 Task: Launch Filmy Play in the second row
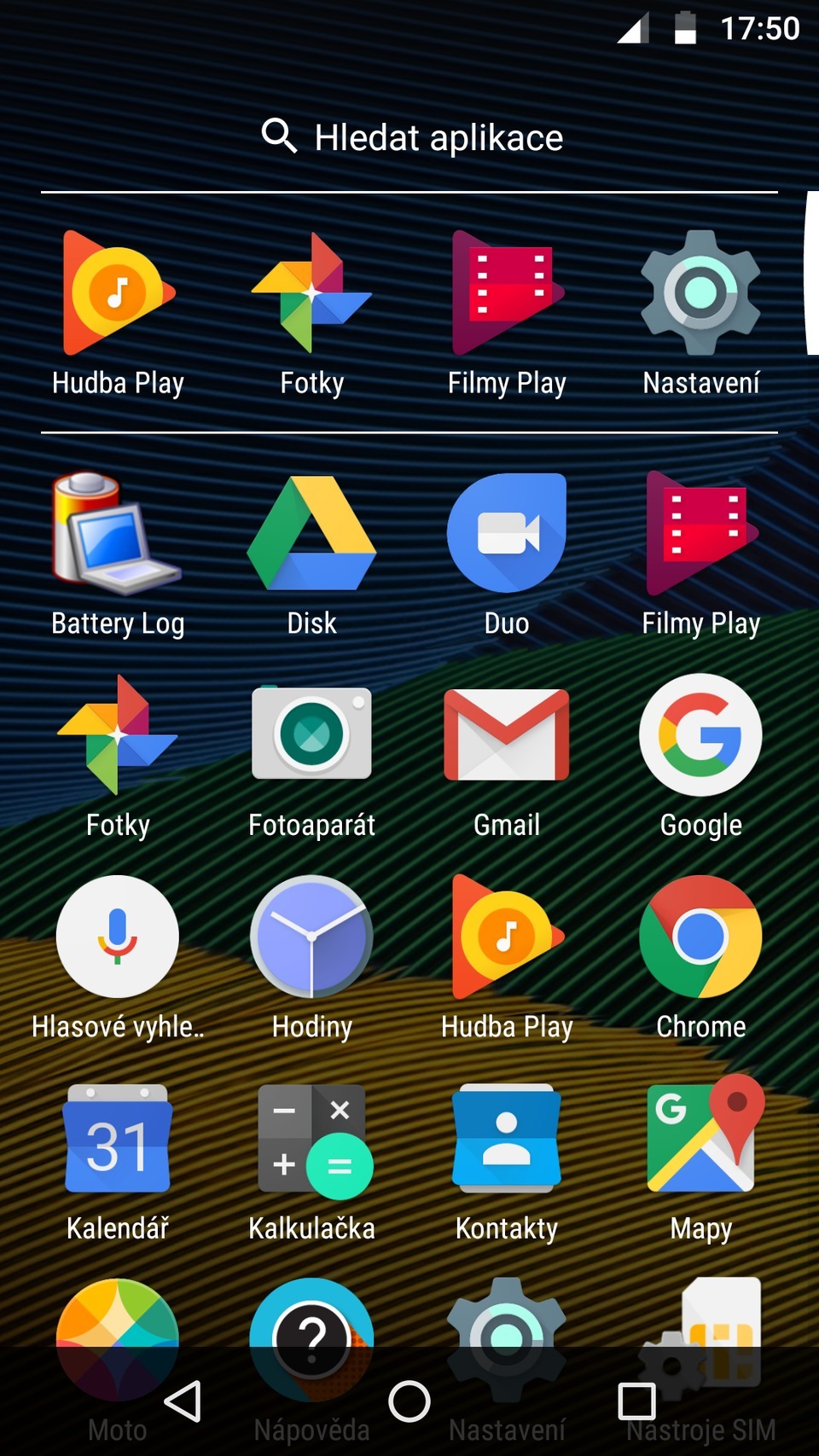click(700, 529)
